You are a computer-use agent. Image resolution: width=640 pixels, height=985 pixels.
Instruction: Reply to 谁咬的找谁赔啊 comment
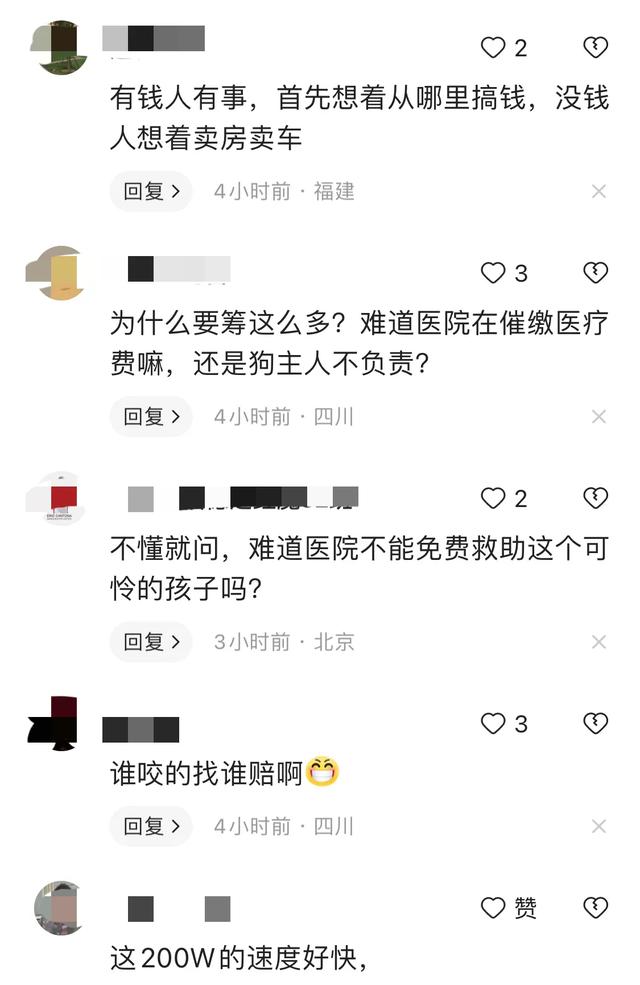[151, 826]
